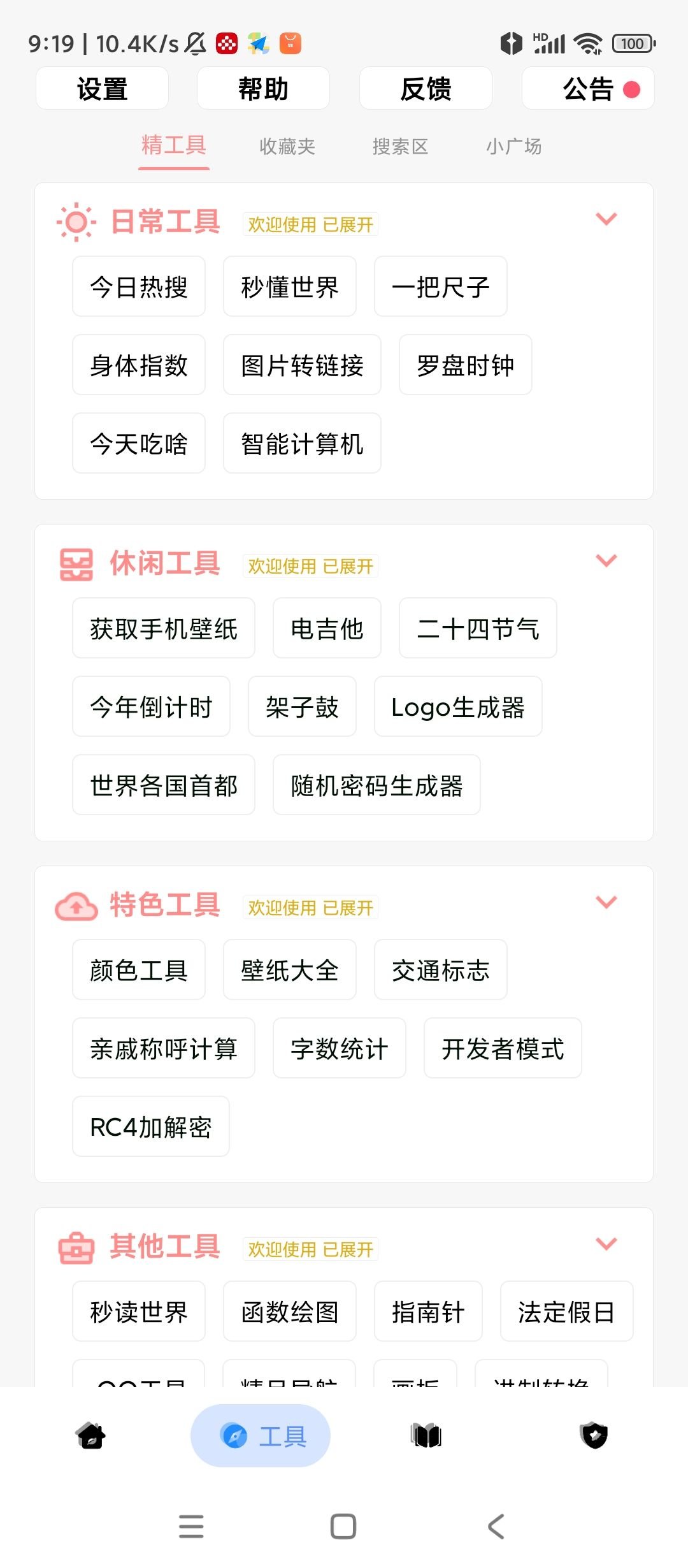Collapse the 休闲工具 section
The width and height of the screenshot is (688, 1568).
click(x=606, y=561)
